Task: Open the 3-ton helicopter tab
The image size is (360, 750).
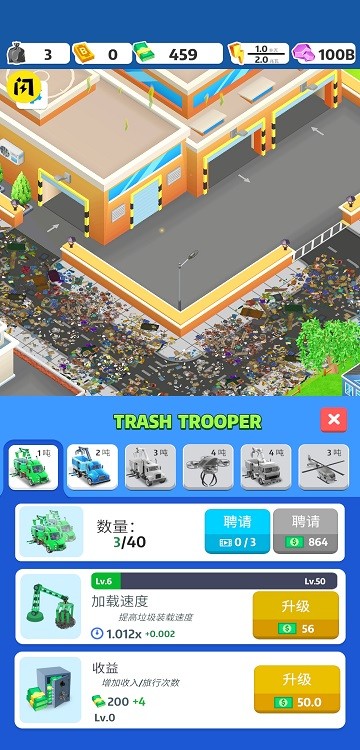Action: tap(324, 467)
